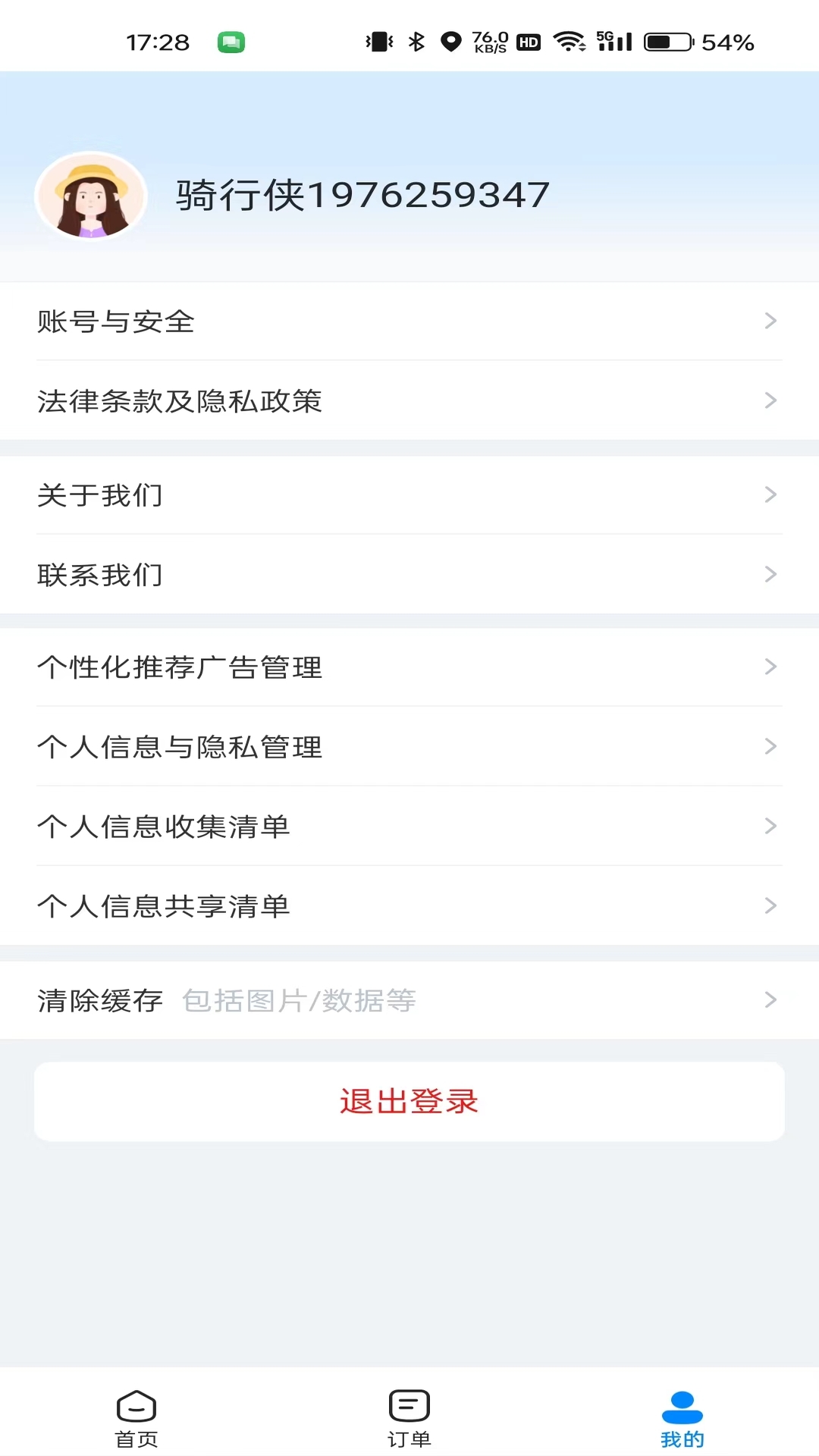This screenshot has height=1456, width=819.
Task: Select the 首页 home icon
Action: [x=135, y=1407]
